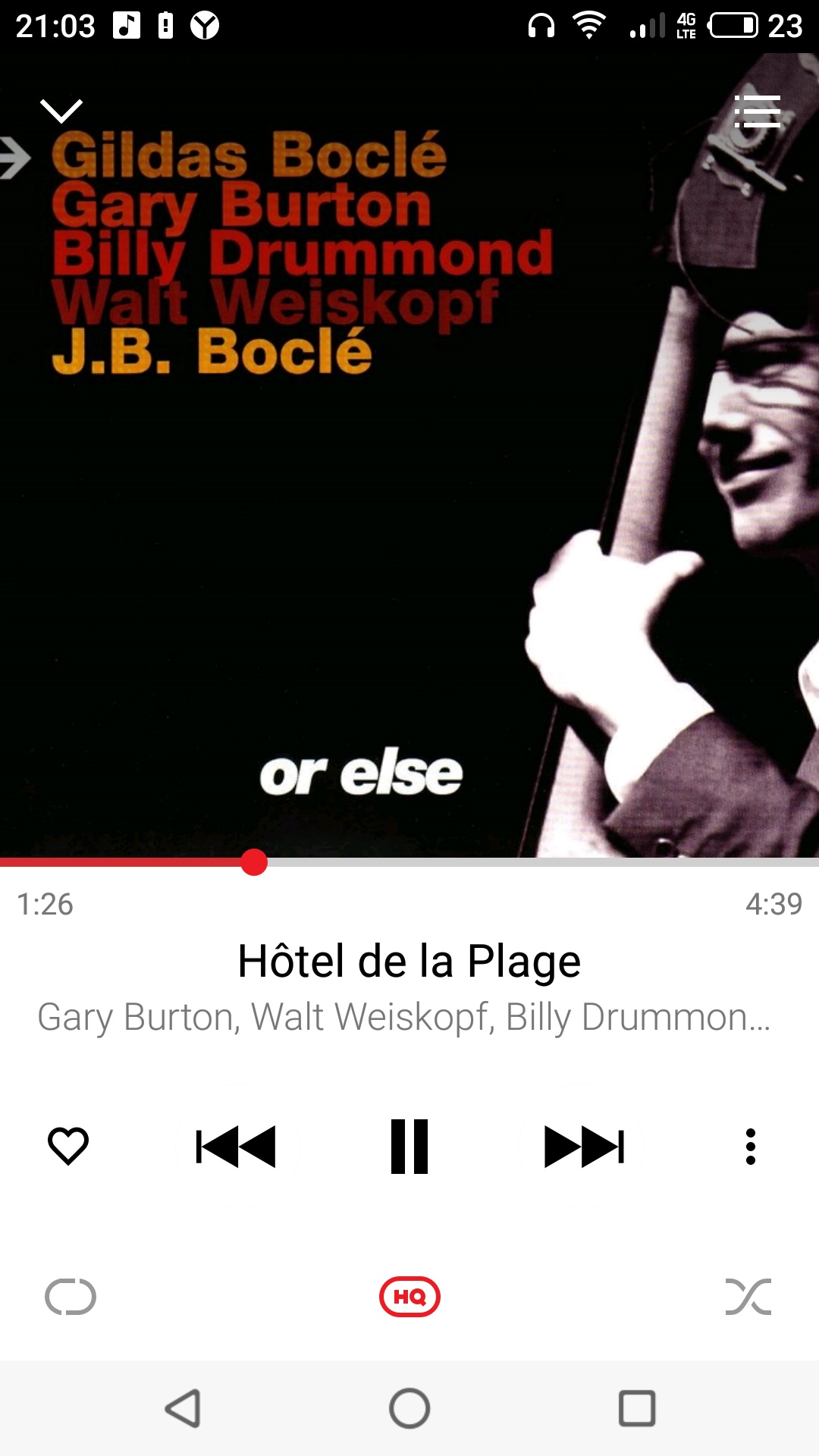
Task: Skip back to the previous track
Action: tap(236, 1146)
